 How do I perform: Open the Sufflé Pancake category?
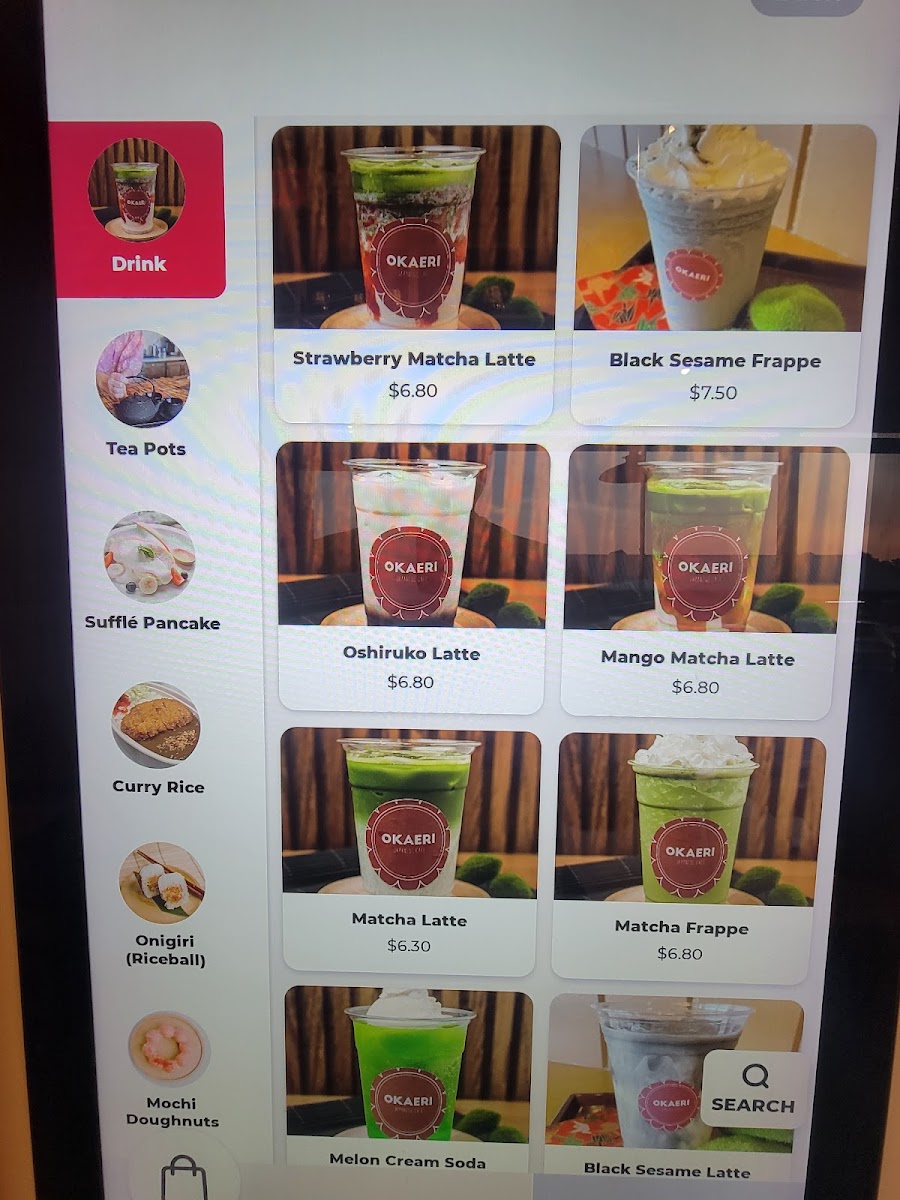[x=151, y=571]
